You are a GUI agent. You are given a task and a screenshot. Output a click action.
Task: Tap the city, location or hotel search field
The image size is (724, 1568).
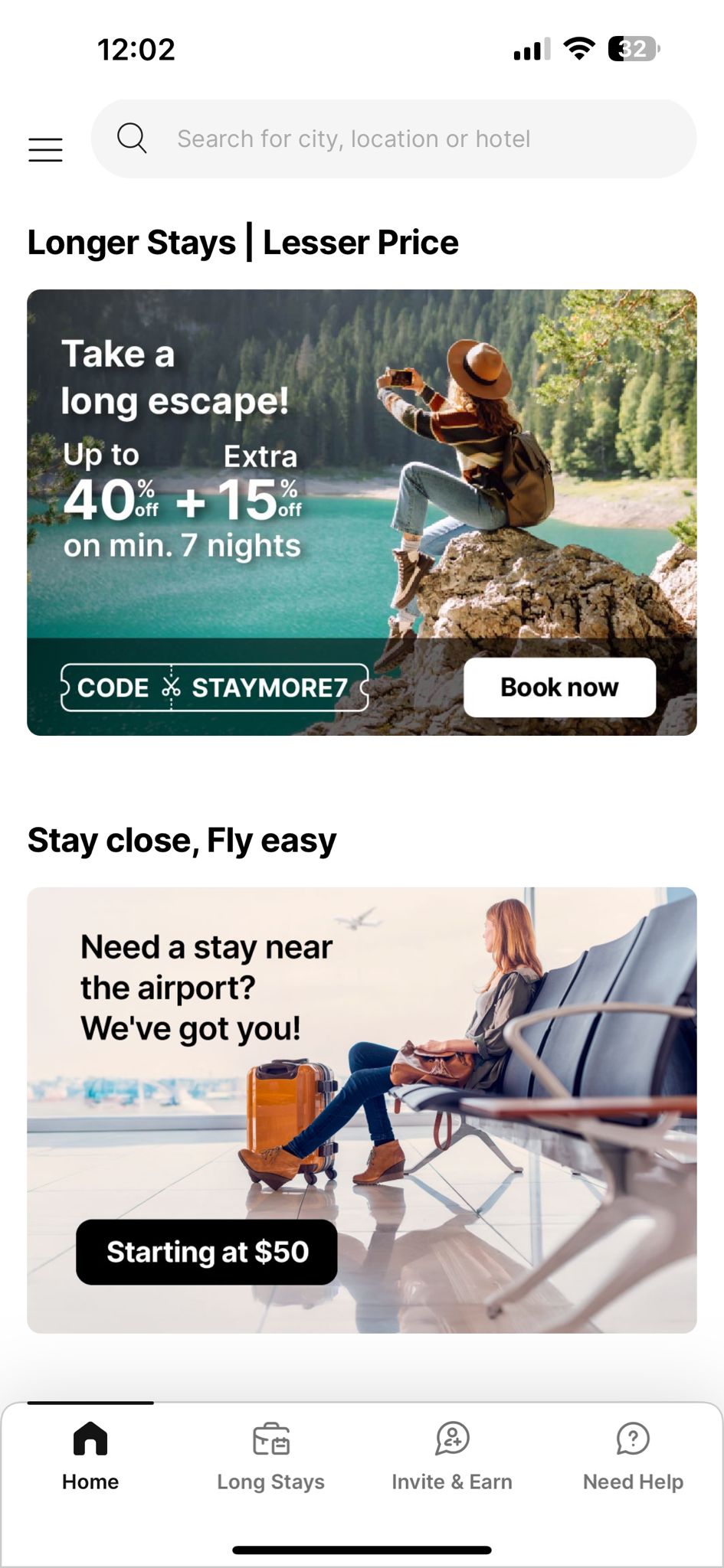(x=393, y=139)
